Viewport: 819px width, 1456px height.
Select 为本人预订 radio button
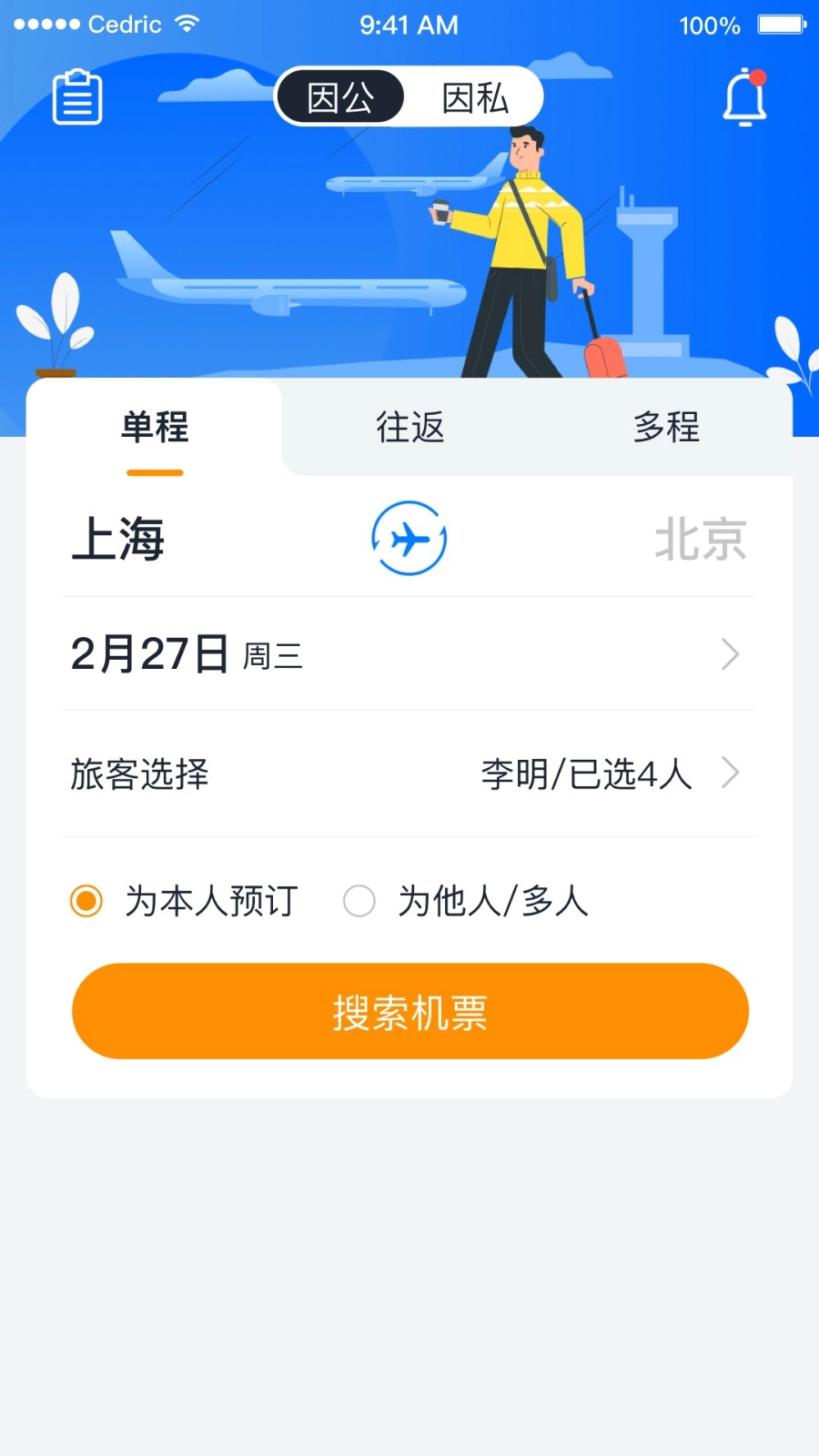(x=86, y=902)
